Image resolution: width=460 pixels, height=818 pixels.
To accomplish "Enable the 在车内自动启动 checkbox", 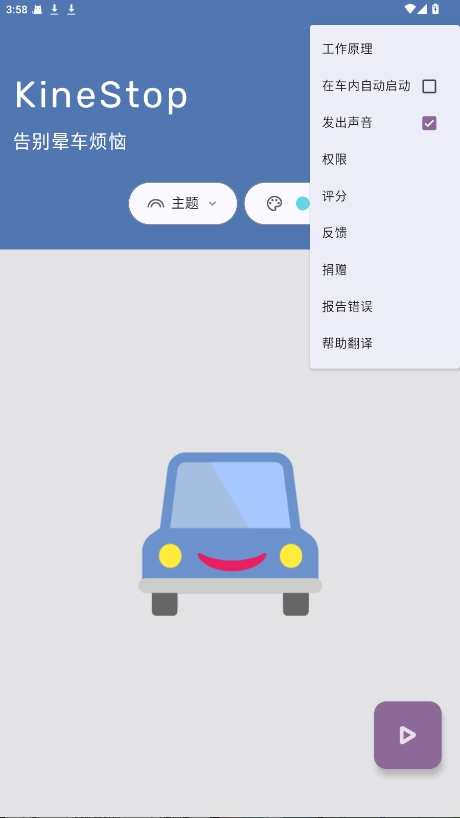I will [429, 86].
